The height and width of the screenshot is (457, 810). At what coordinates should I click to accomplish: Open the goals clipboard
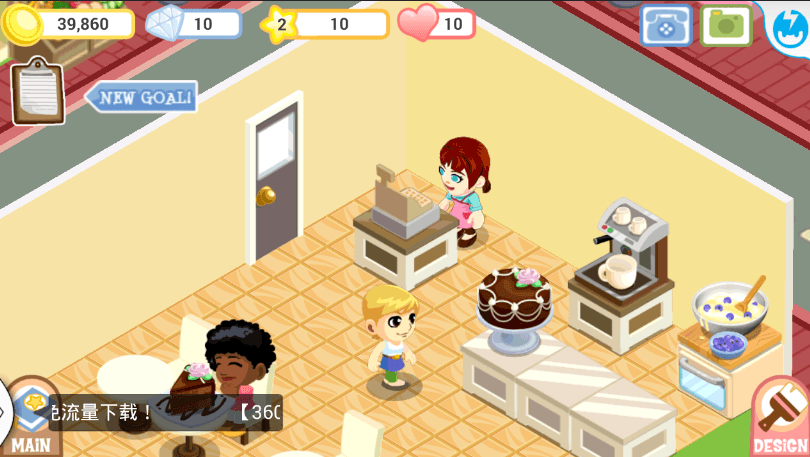pos(38,91)
